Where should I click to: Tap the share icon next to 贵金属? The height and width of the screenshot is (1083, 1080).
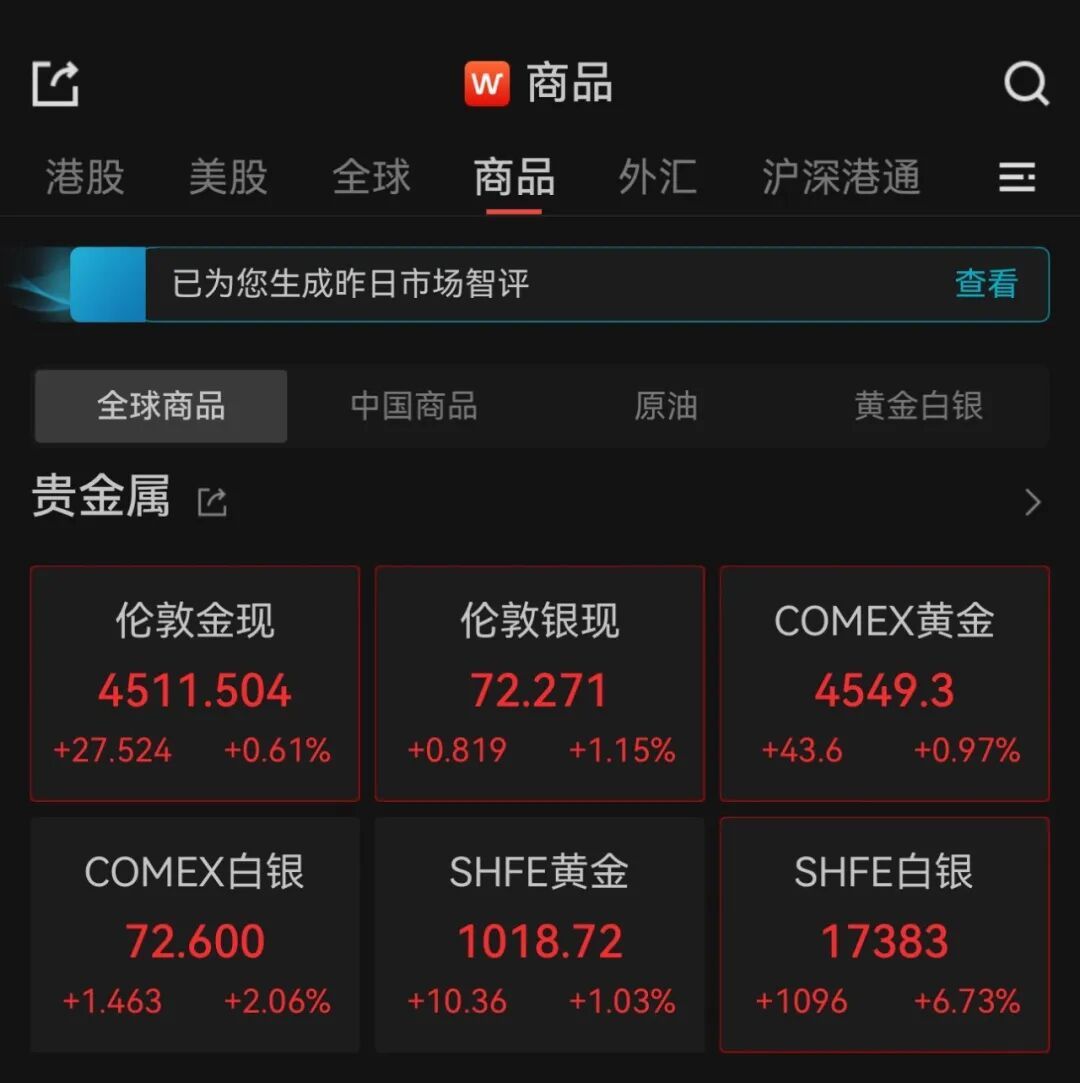[x=211, y=501]
